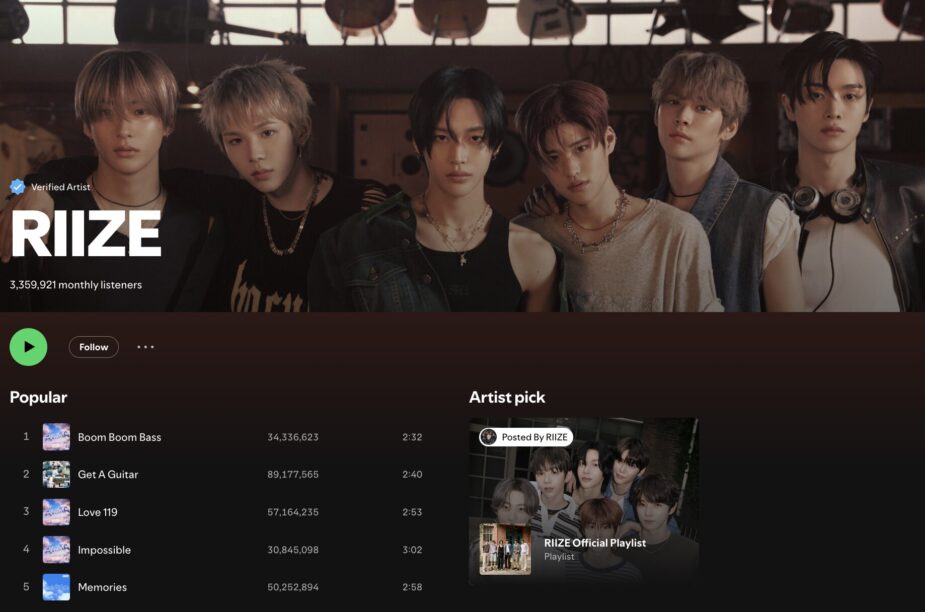Image resolution: width=925 pixels, height=612 pixels.
Task: Play the track Get A Guitar
Action: (108, 474)
